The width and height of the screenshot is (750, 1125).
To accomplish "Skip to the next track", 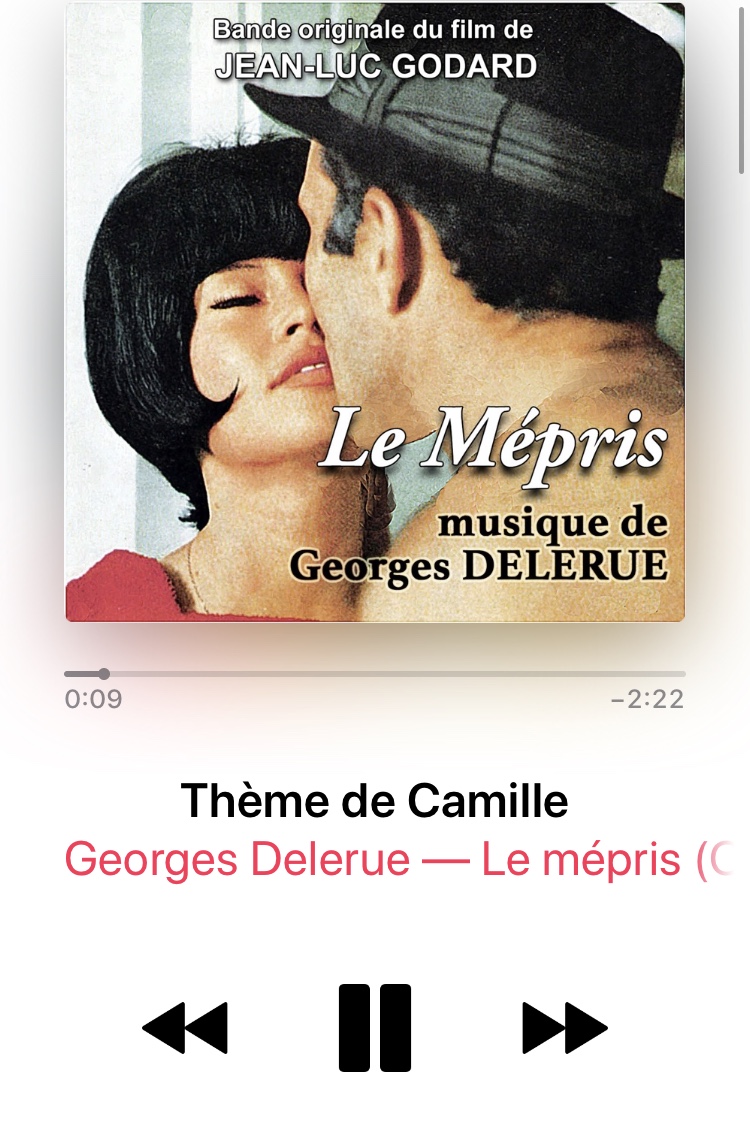I will tap(564, 1027).
